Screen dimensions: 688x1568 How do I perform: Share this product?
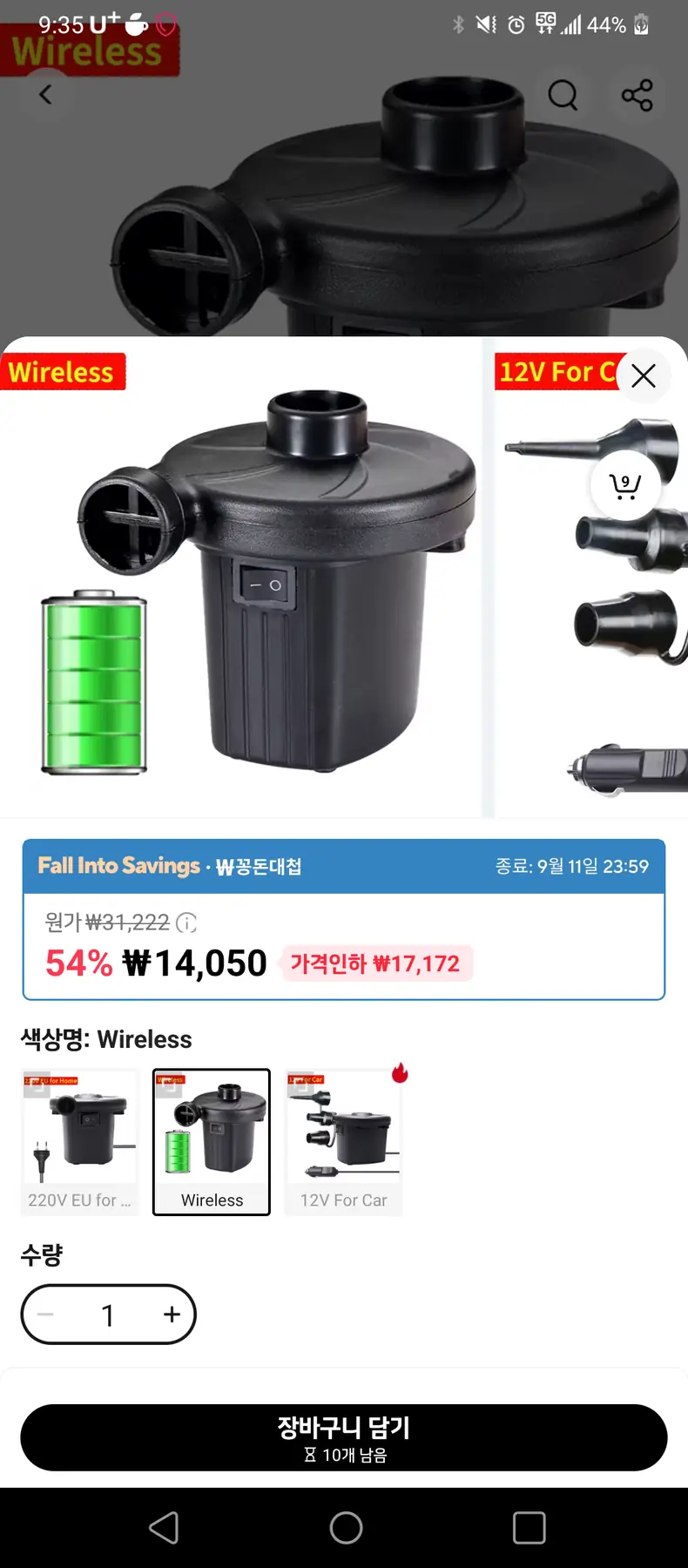tap(637, 95)
